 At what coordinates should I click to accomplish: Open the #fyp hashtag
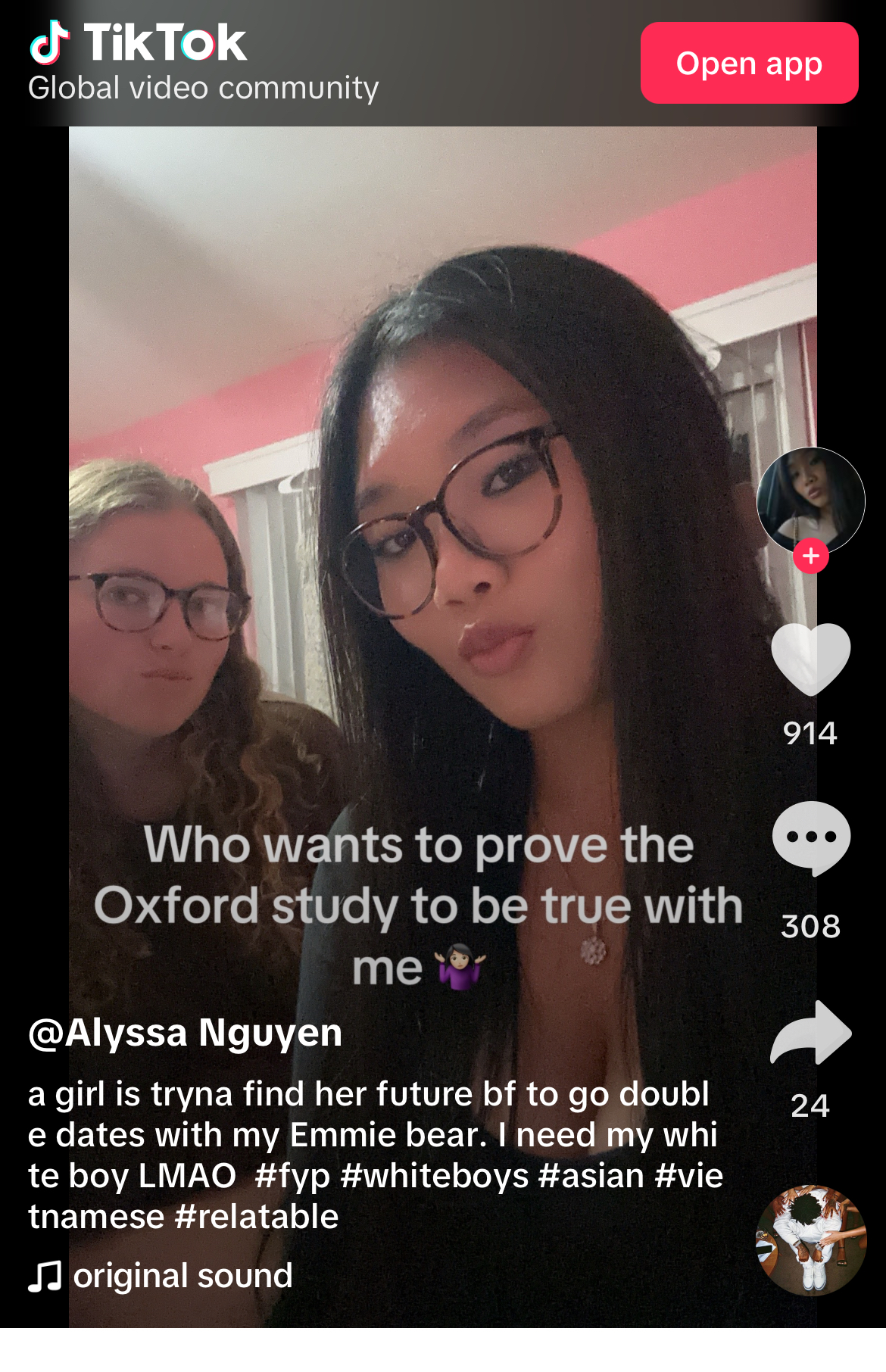tap(292, 1176)
